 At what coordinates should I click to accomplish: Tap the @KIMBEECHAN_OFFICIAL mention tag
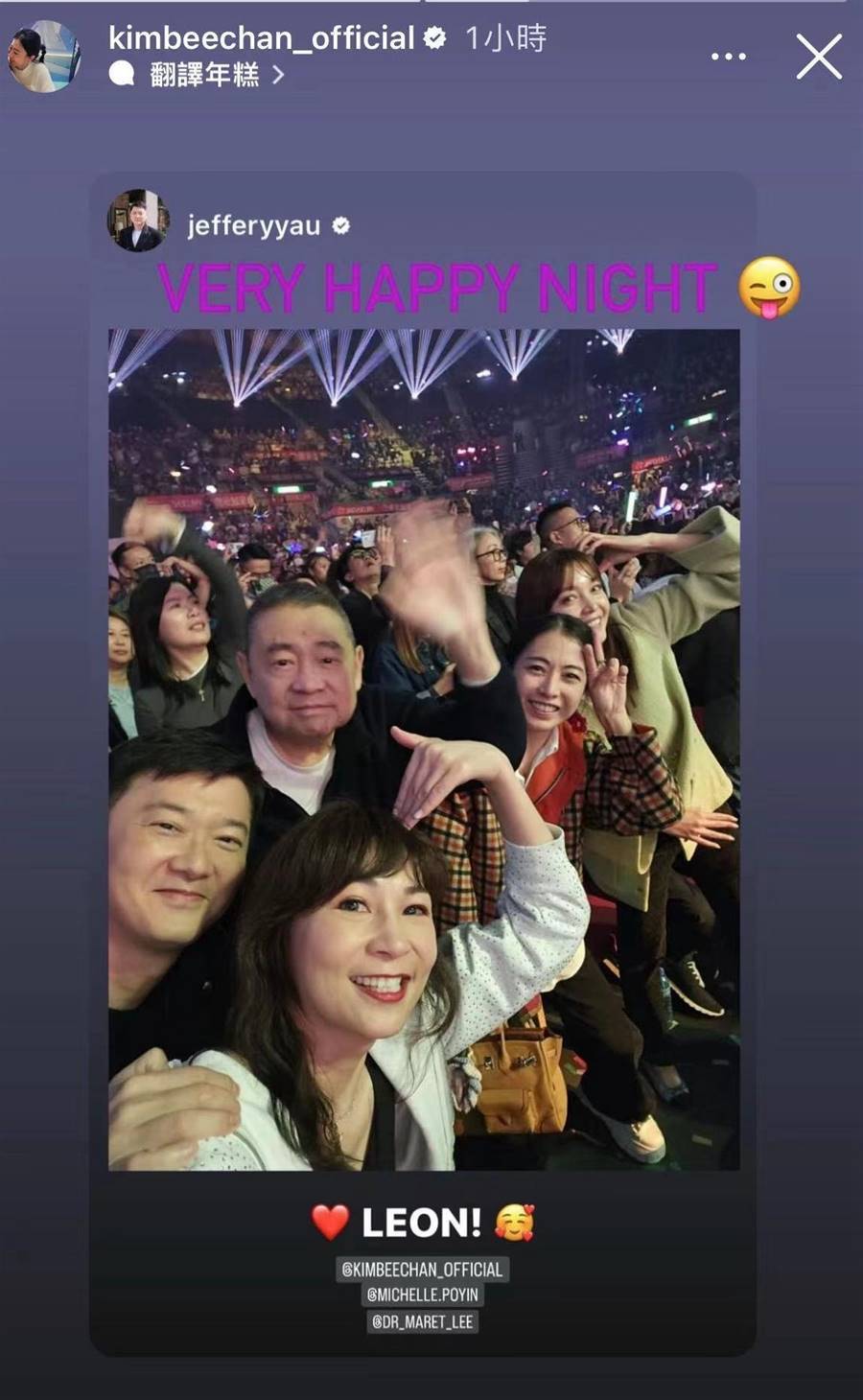[422, 1269]
